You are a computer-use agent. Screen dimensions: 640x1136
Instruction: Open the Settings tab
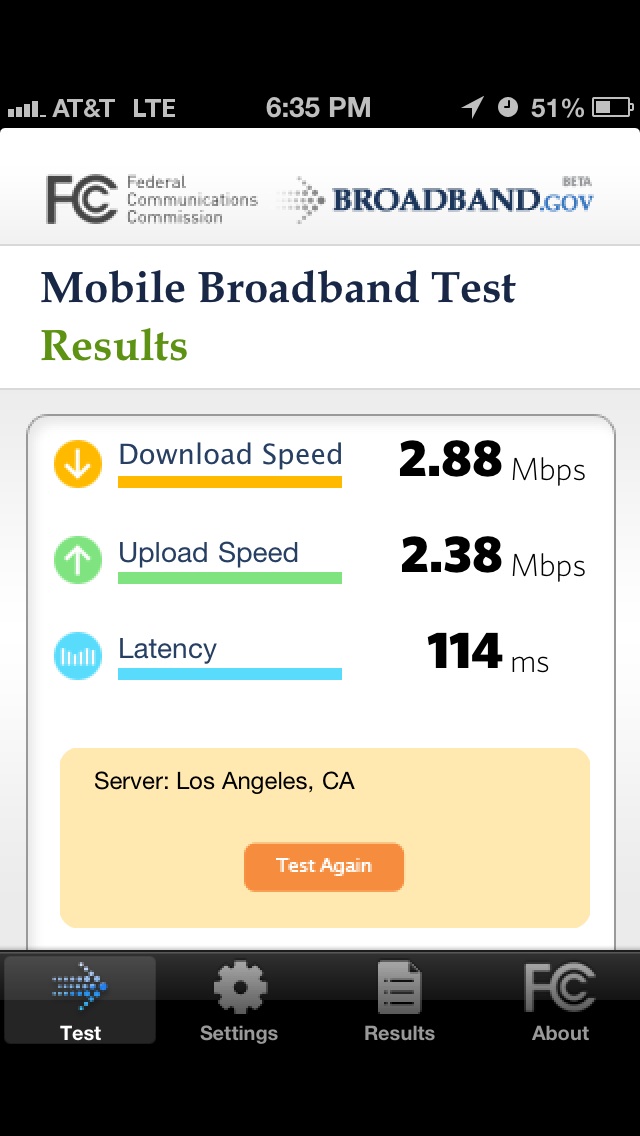click(239, 1000)
